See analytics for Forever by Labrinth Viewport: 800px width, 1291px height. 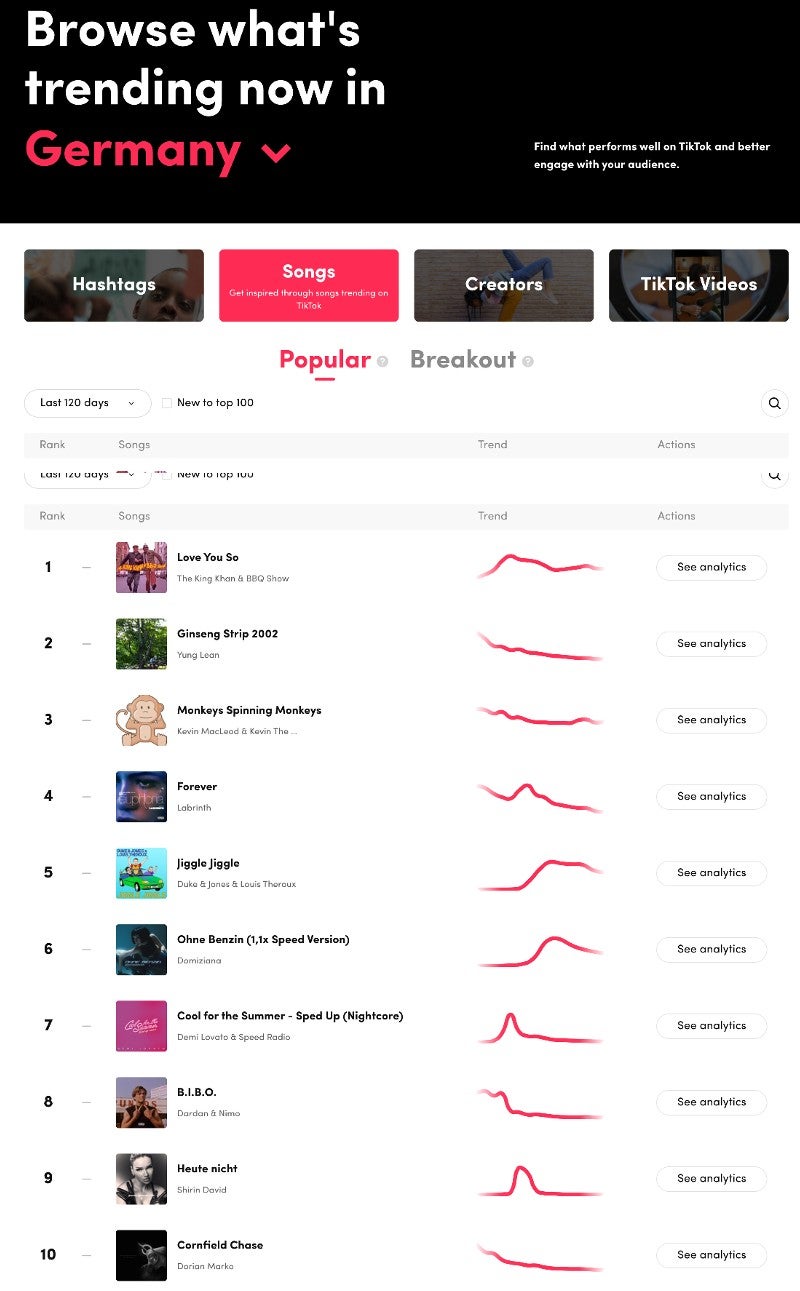[711, 797]
